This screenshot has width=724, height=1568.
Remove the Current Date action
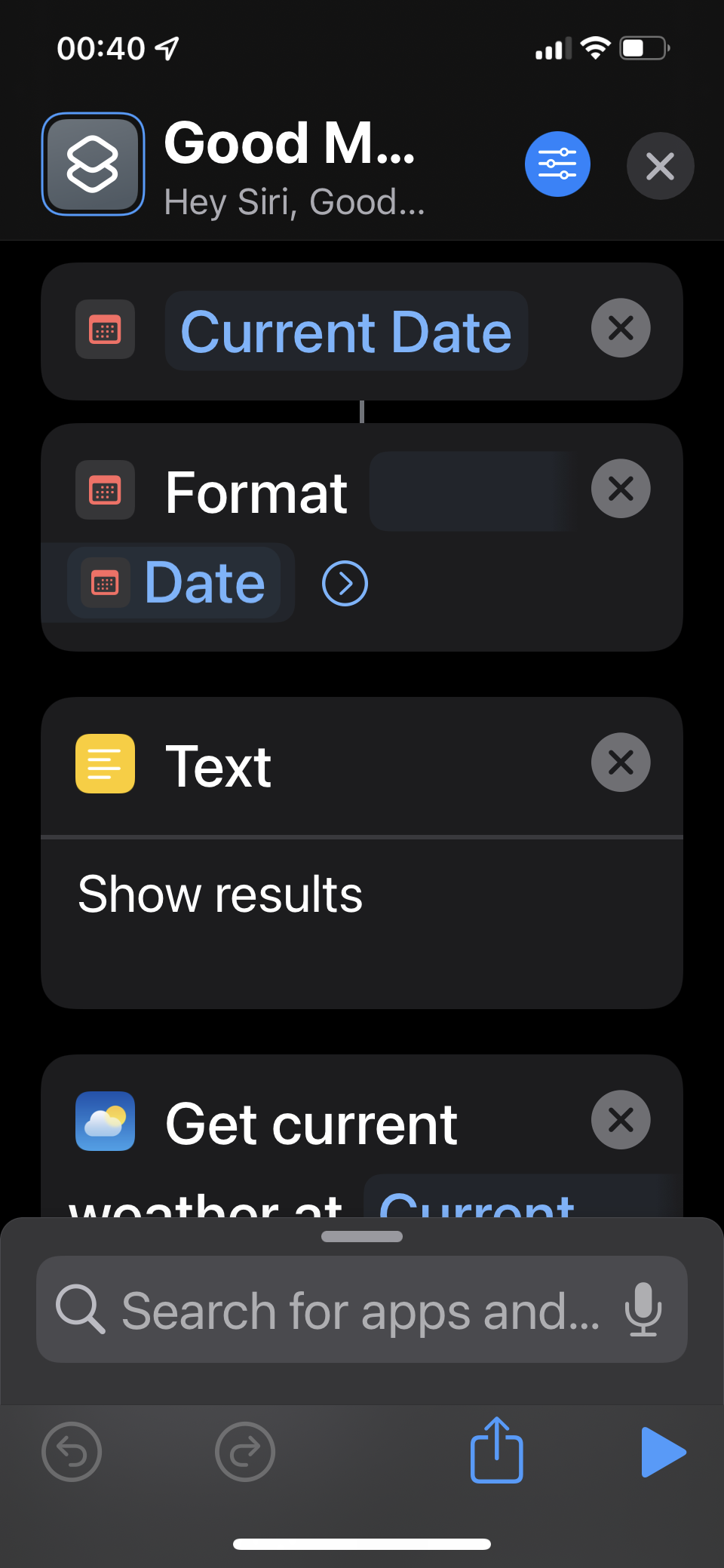[x=621, y=328]
